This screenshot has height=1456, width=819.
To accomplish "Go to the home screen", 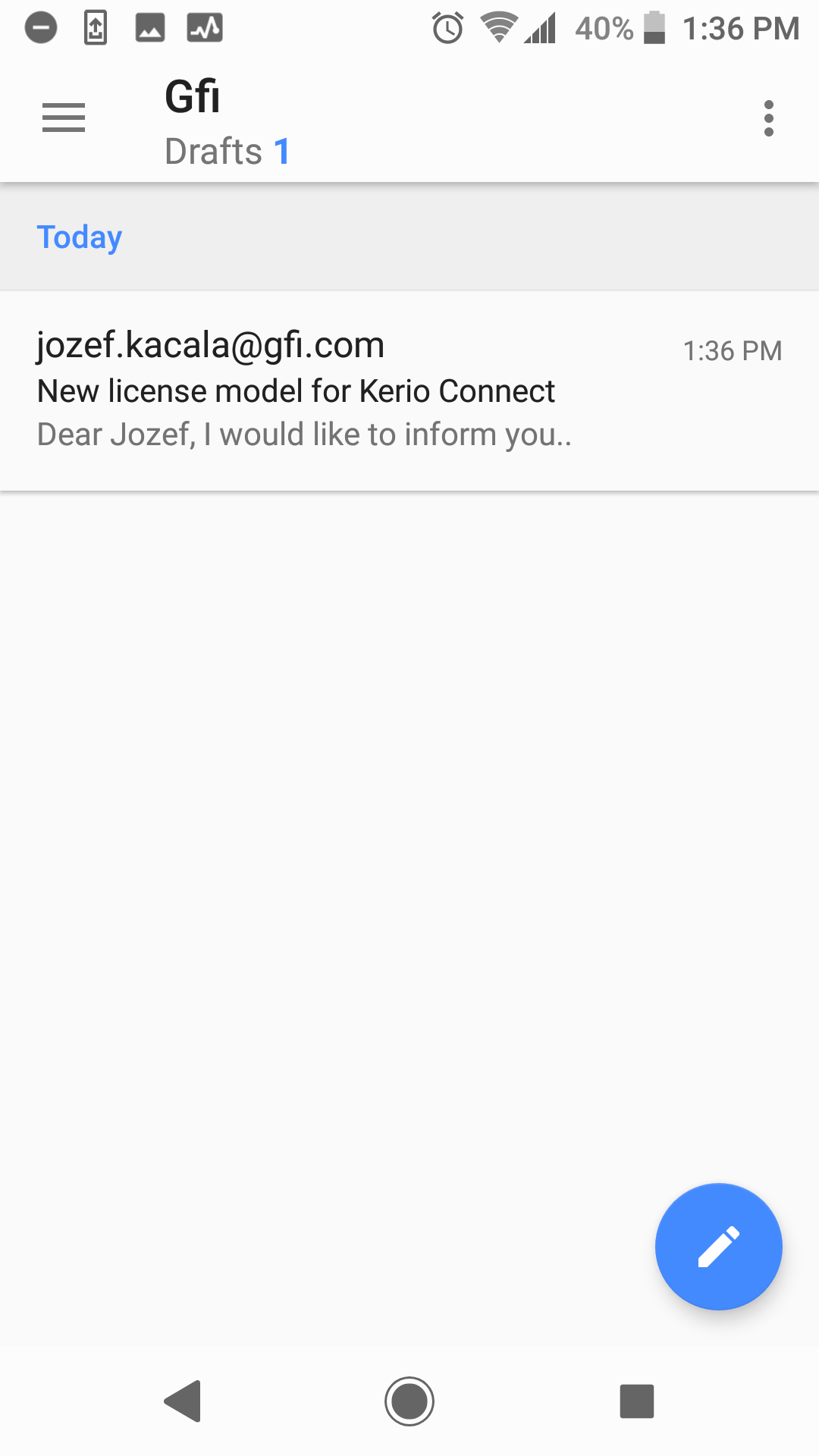I will coord(409,1401).
